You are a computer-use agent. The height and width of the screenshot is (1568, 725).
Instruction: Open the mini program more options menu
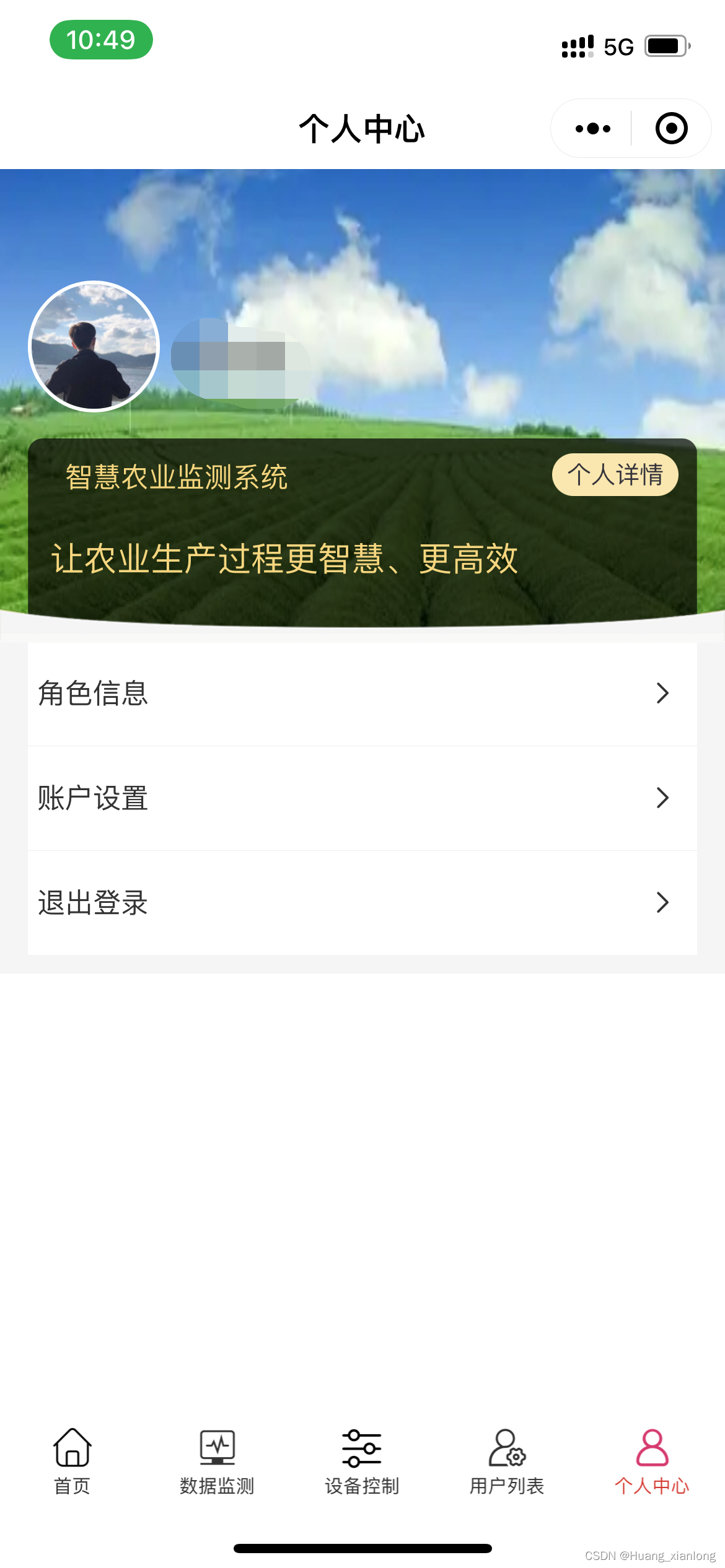(x=592, y=129)
